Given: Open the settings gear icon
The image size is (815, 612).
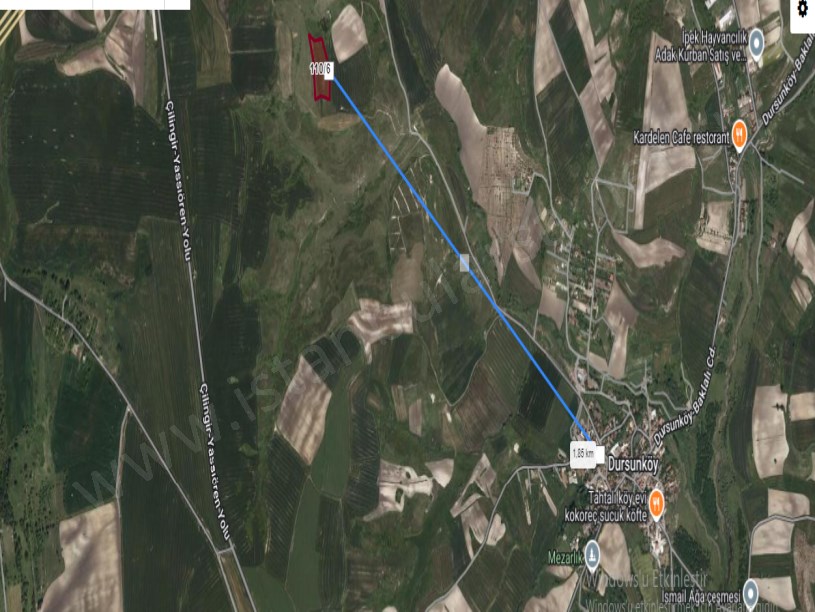Looking at the screenshot, I should tap(802, 10).
